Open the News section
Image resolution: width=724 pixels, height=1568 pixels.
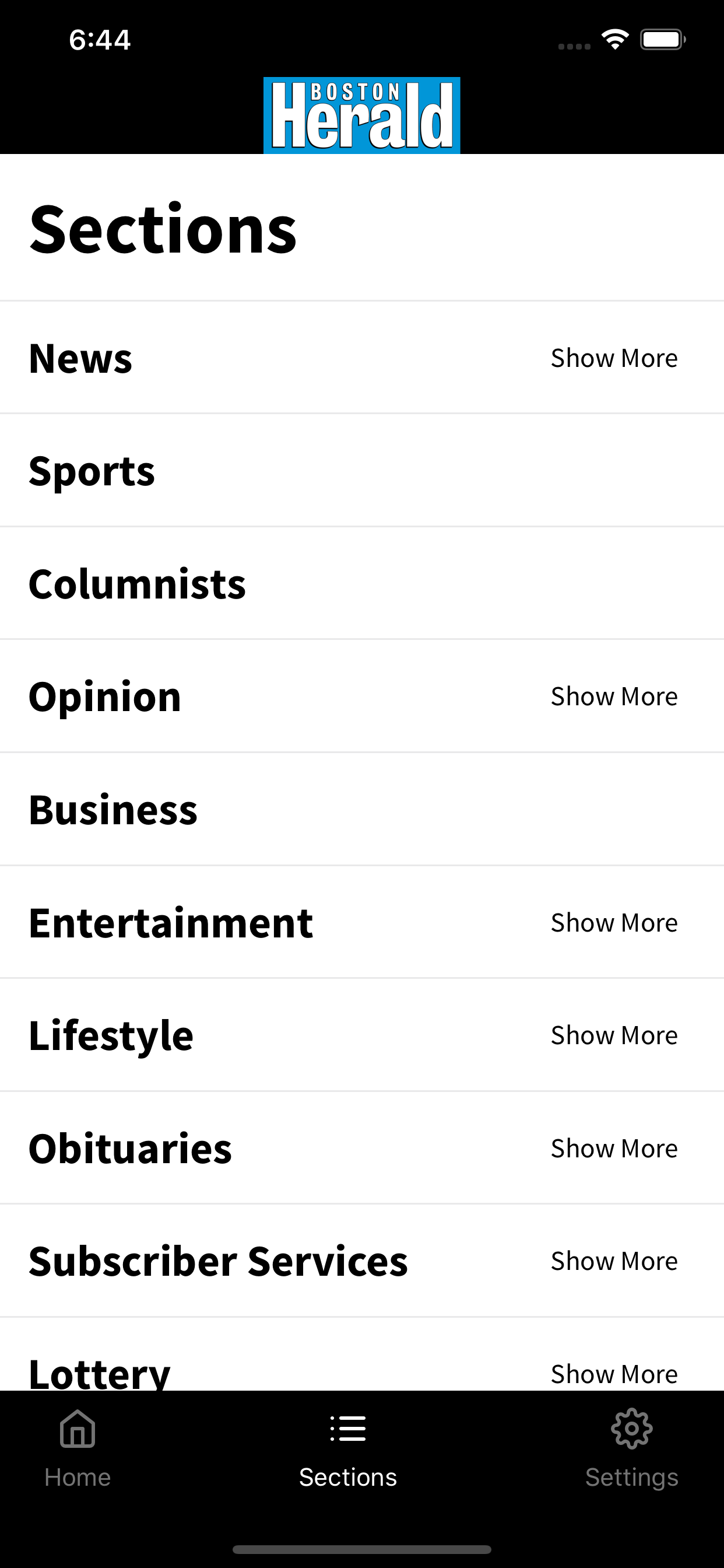pyautogui.click(x=80, y=358)
